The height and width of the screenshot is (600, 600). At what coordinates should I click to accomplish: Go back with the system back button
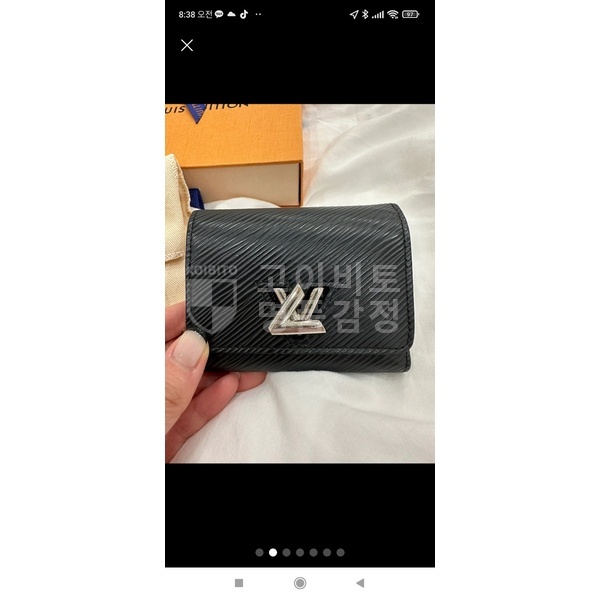coord(360,582)
